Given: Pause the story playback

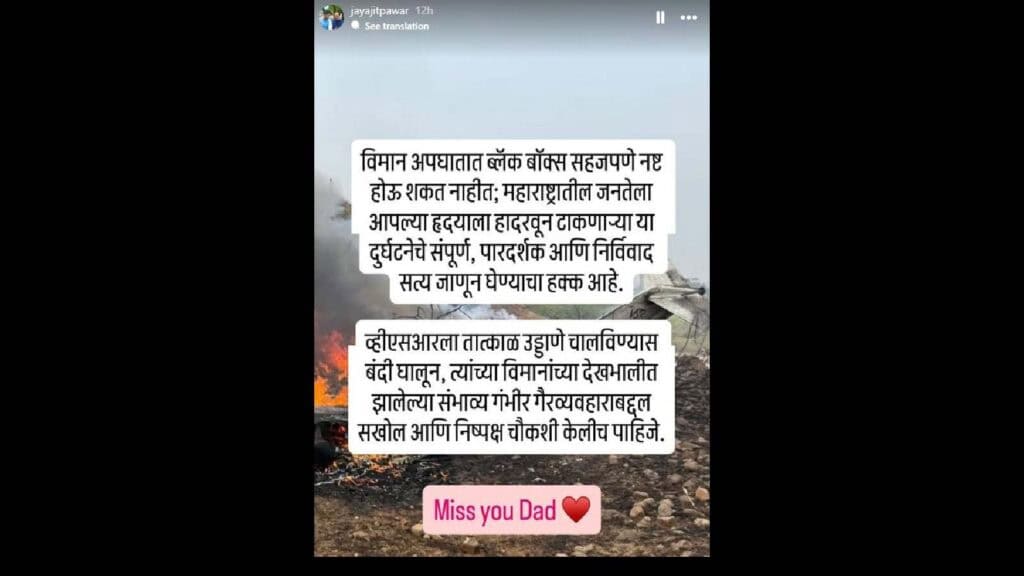Looking at the screenshot, I should coord(660,17).
